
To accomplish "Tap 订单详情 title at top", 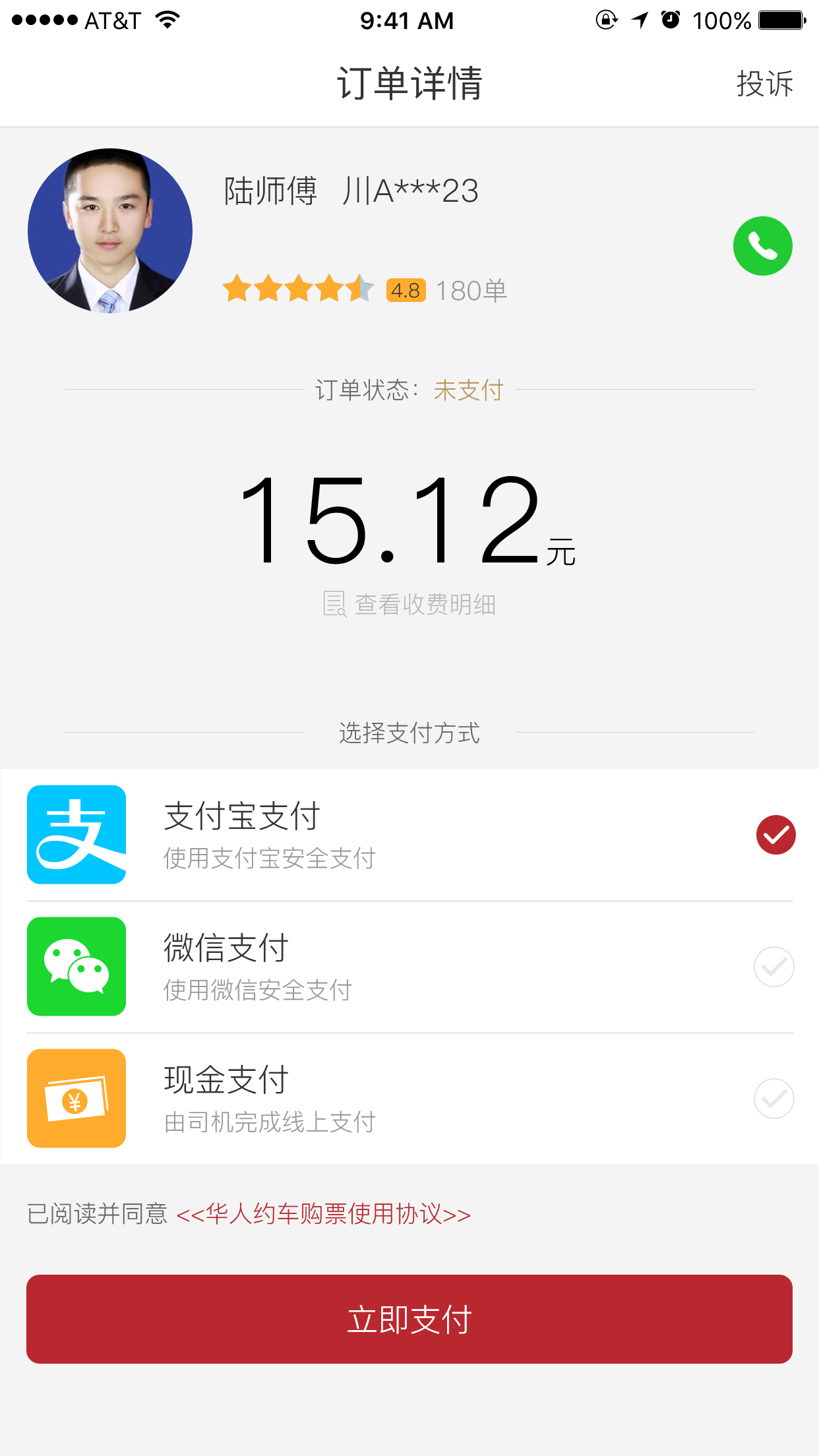I will coord(409,83).
